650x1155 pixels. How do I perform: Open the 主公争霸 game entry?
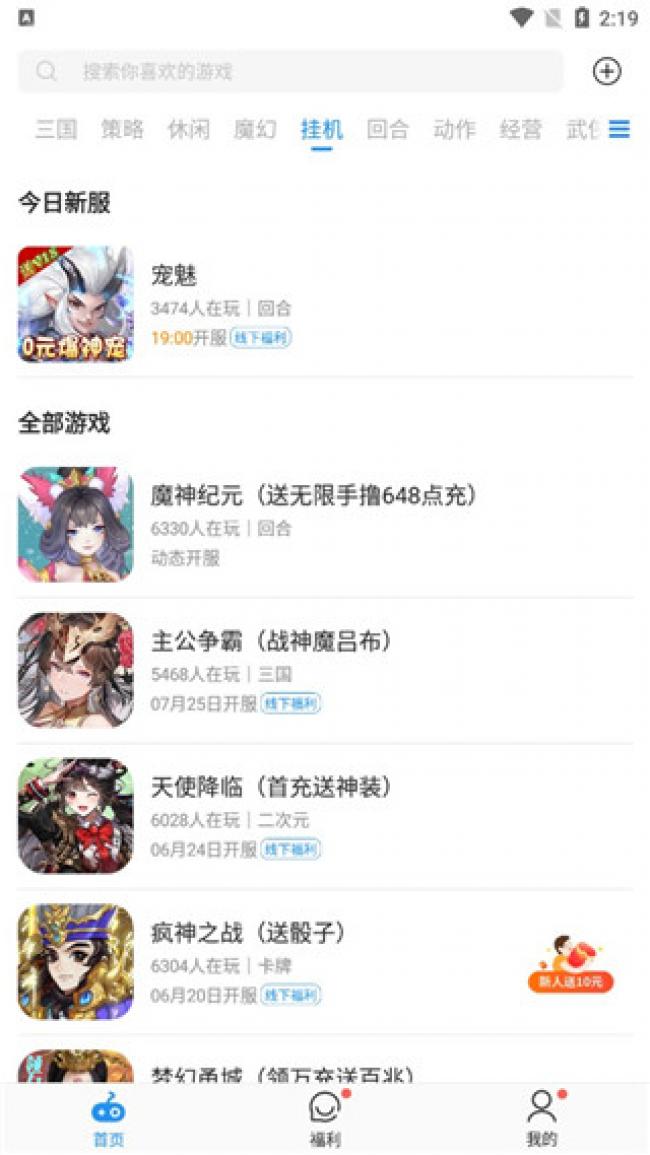click(300, 670)
